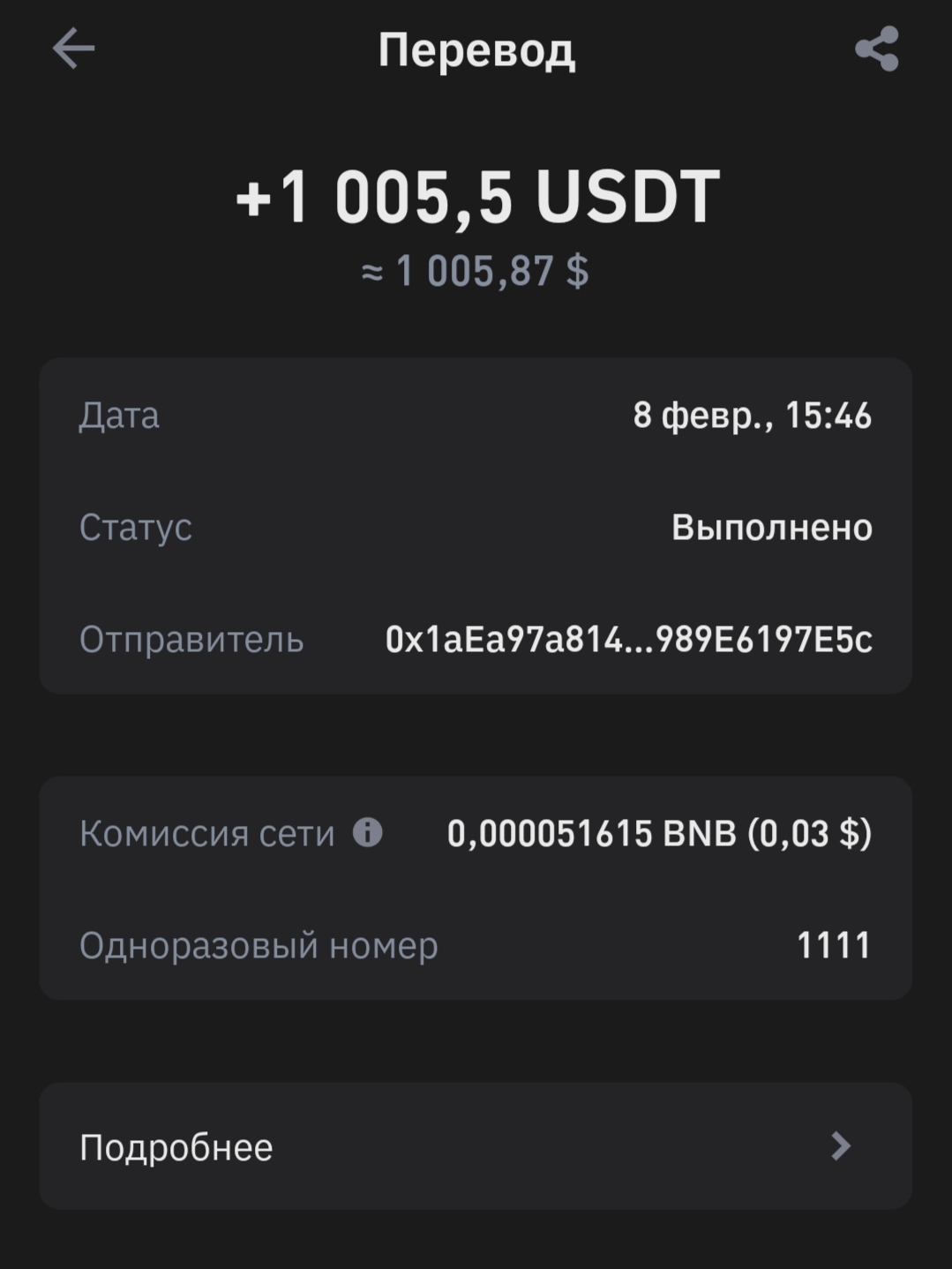Open the network fee info icon
The image size is (952, 1269).
pyautogui.click(x=368, y=832)
